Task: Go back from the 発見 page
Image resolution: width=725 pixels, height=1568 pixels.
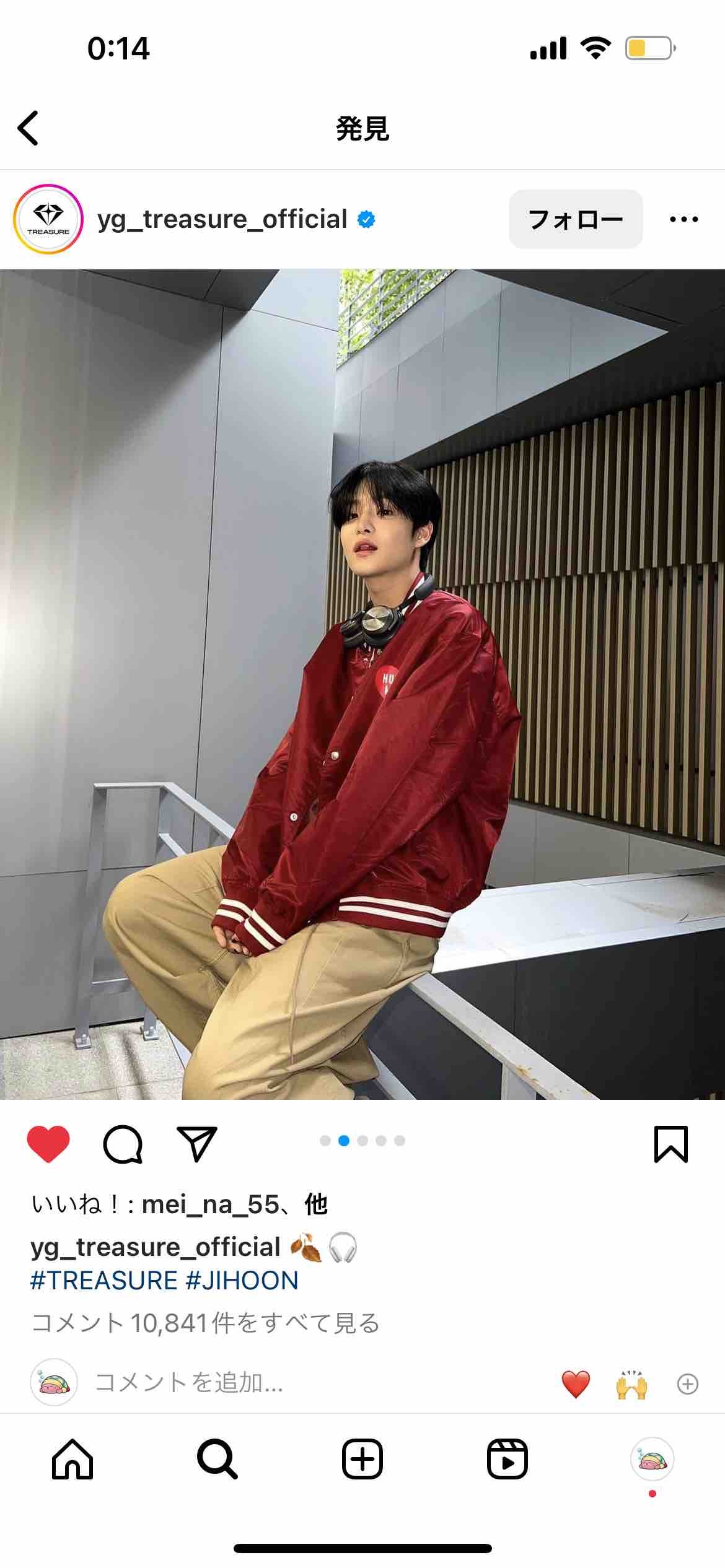Action: click(29, 128)
